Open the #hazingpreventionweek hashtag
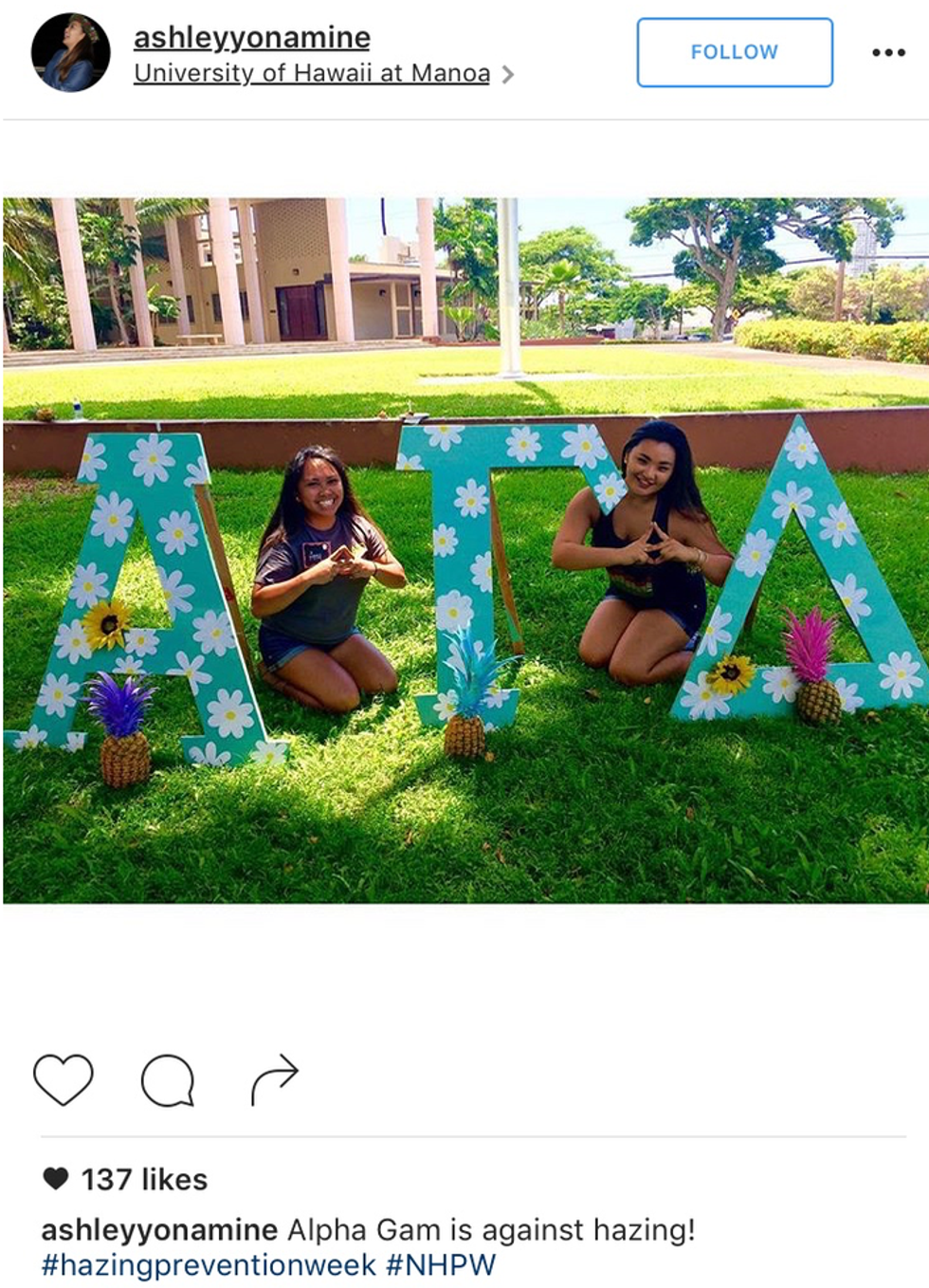929x1288 pixels. [x=209, y=1264]
